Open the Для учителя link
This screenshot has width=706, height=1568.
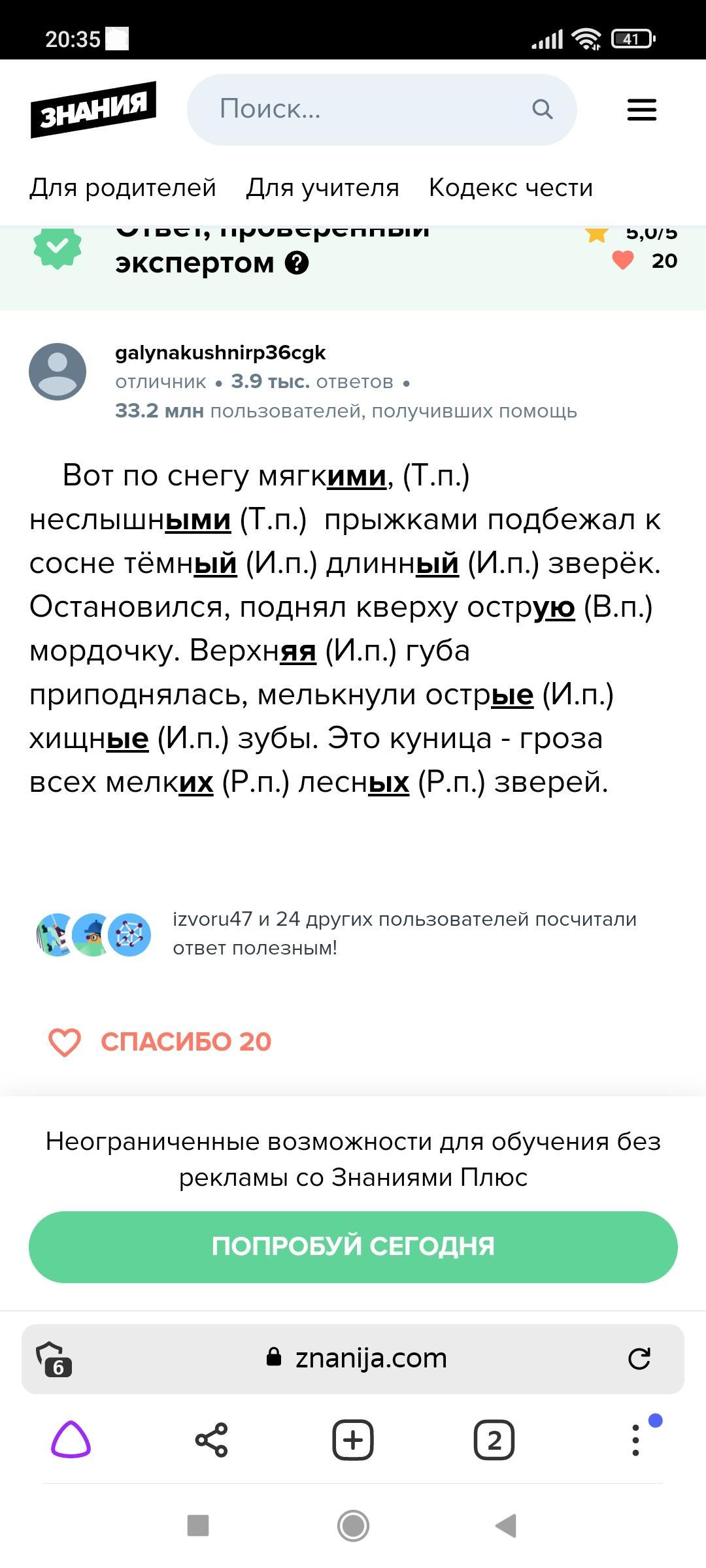click(x=322, y=188)
